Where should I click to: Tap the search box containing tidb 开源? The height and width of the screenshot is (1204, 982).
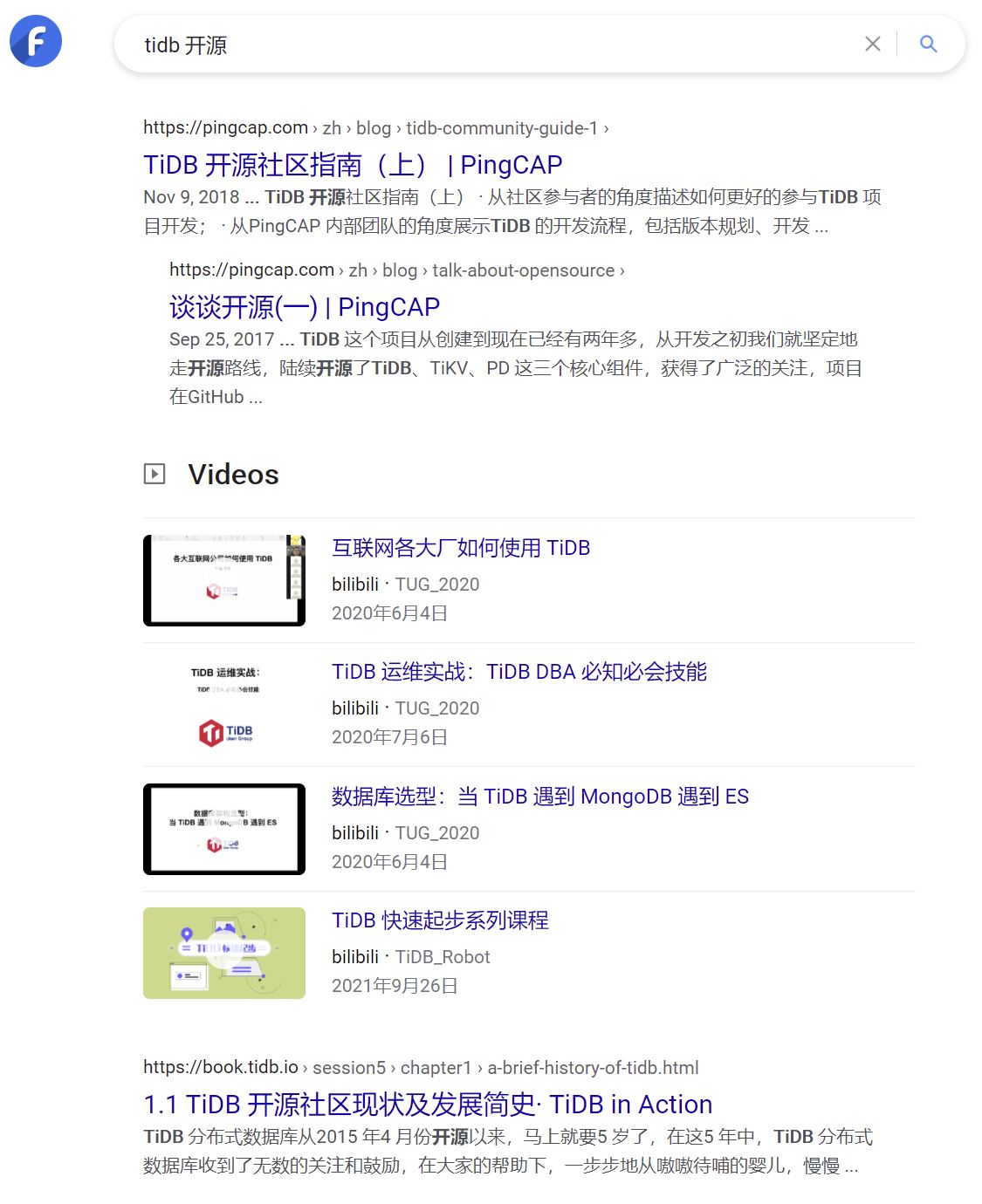(489, 44)
